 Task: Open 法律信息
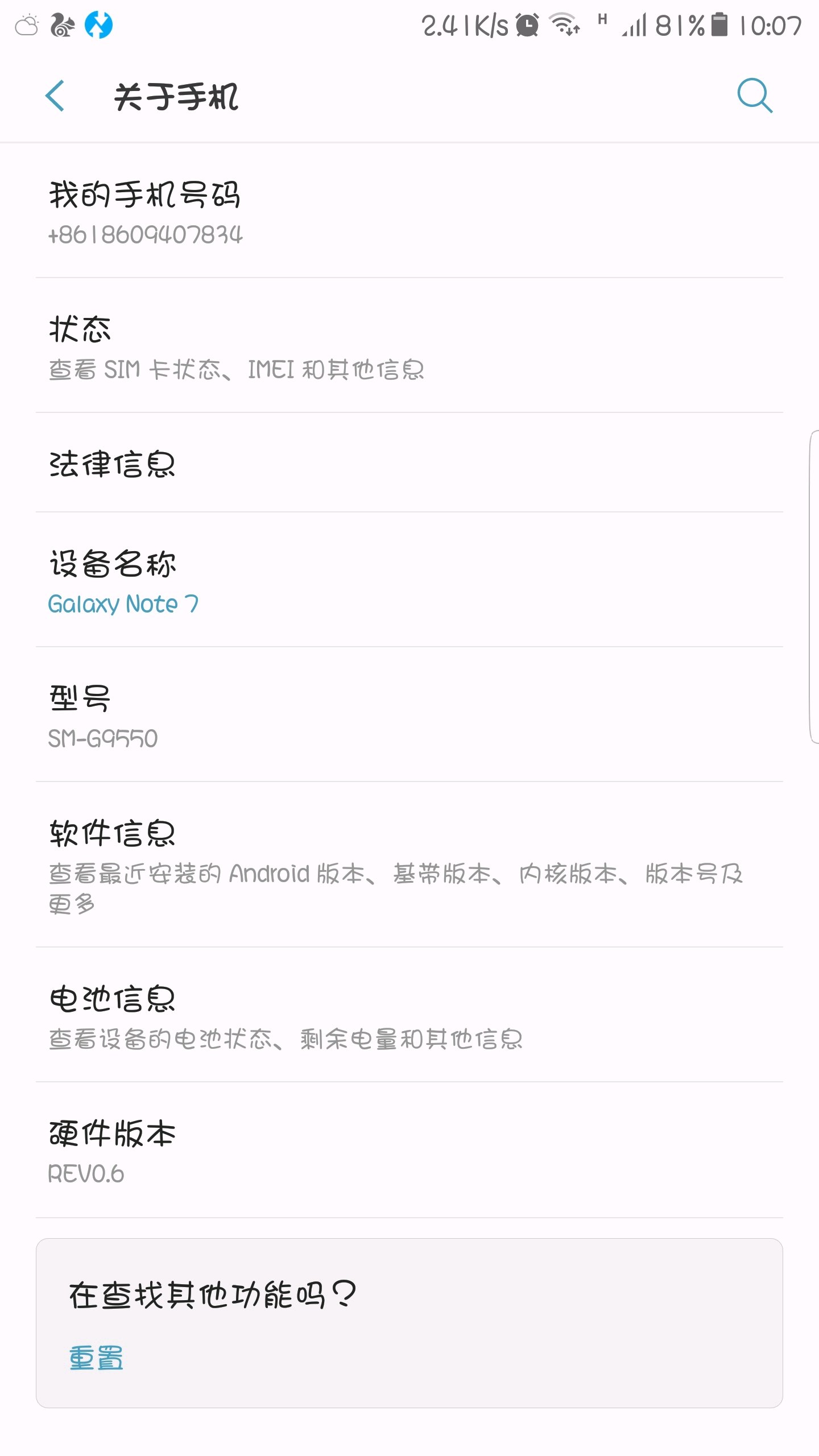[x=409, y=464]
